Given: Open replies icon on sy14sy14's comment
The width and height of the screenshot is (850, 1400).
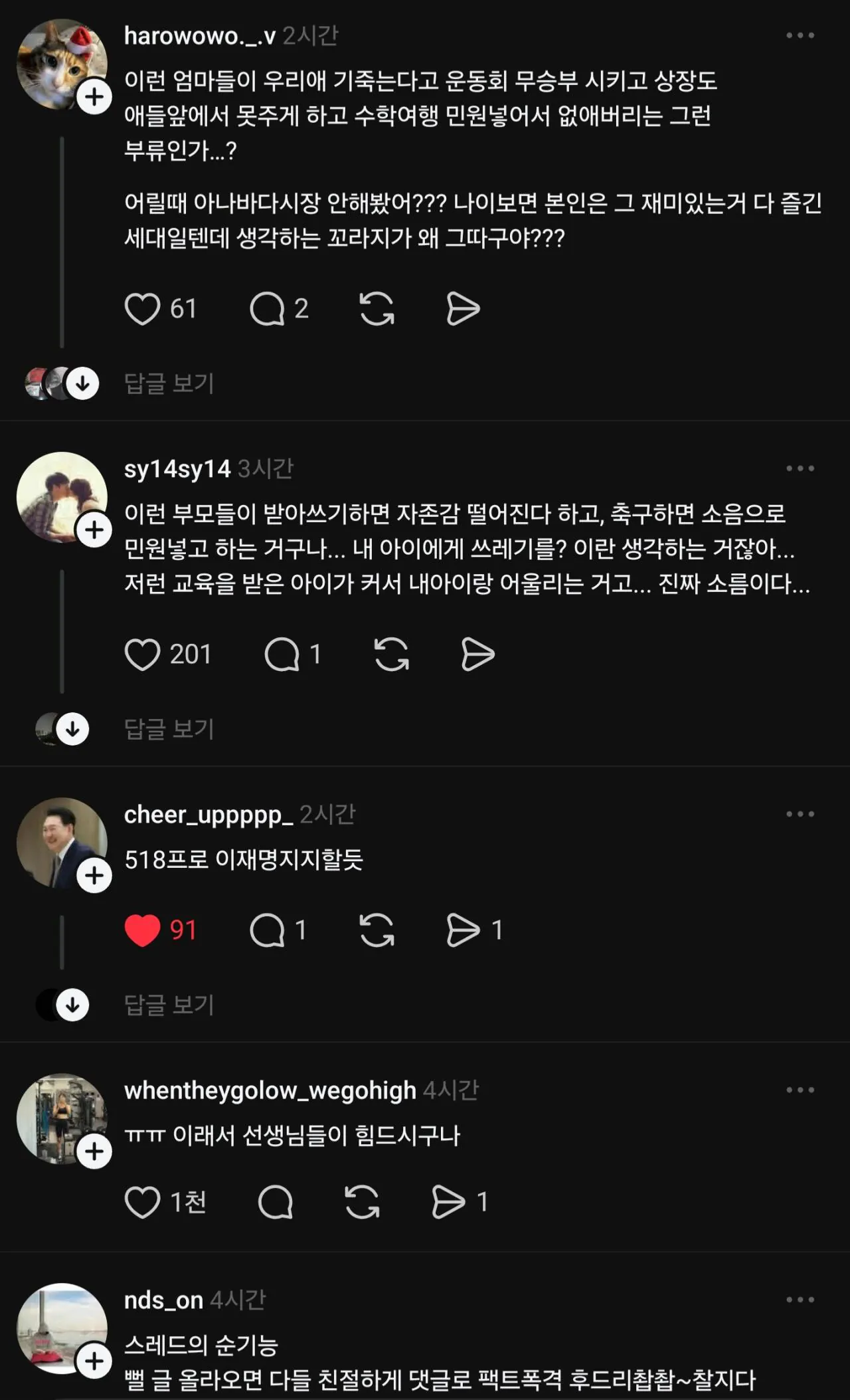Looking at the screenshot, I should coord(293,654).
